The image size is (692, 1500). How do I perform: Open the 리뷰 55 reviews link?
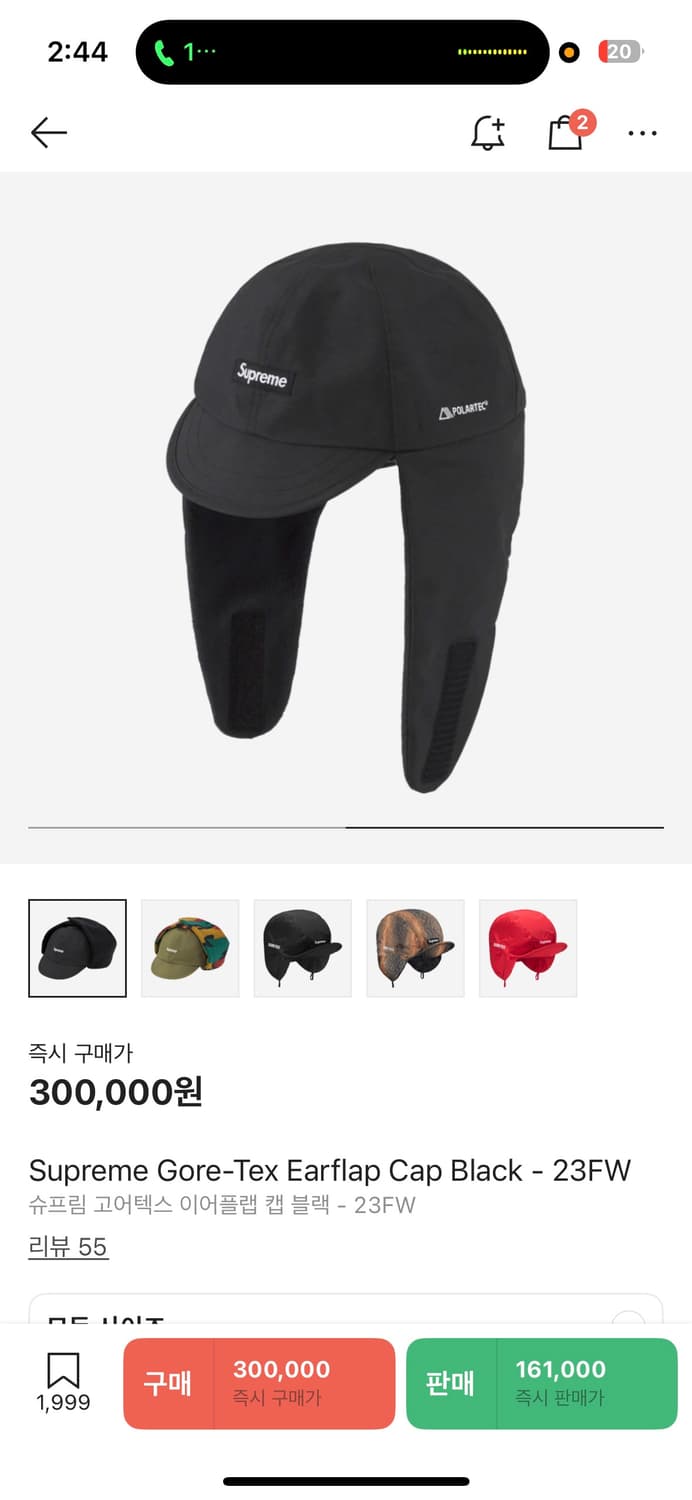[68, 1247]
